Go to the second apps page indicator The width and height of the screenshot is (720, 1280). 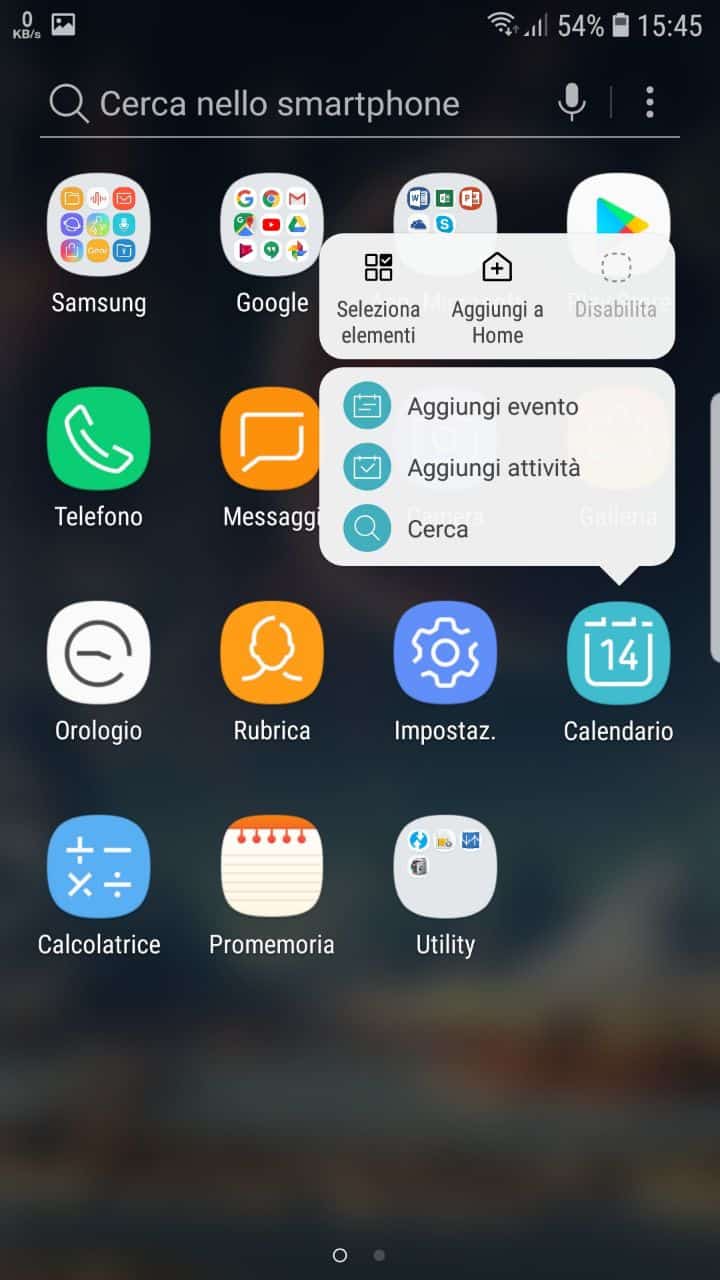(x=379, y=1254)
